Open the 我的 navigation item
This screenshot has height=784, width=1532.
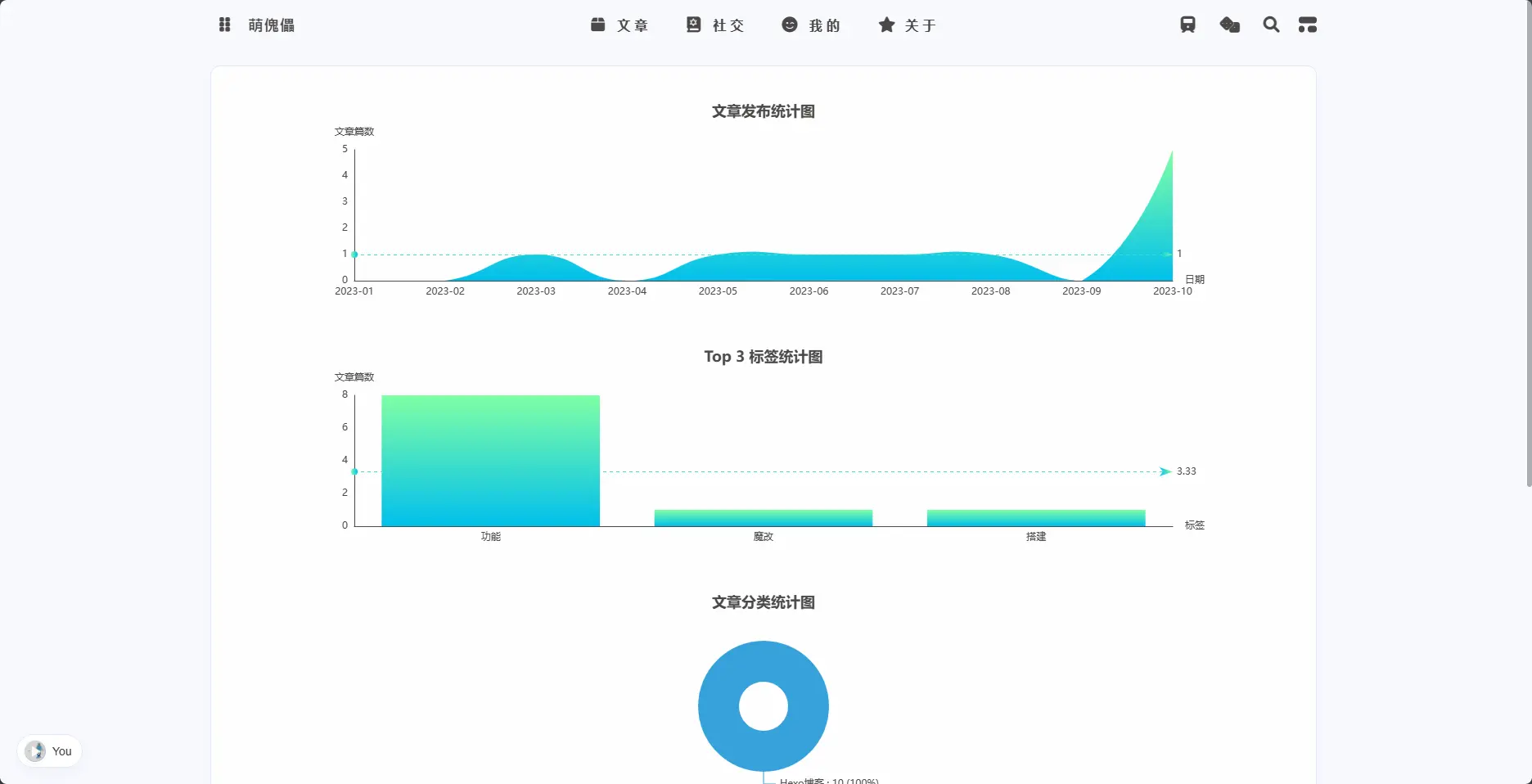coord(811,25)
